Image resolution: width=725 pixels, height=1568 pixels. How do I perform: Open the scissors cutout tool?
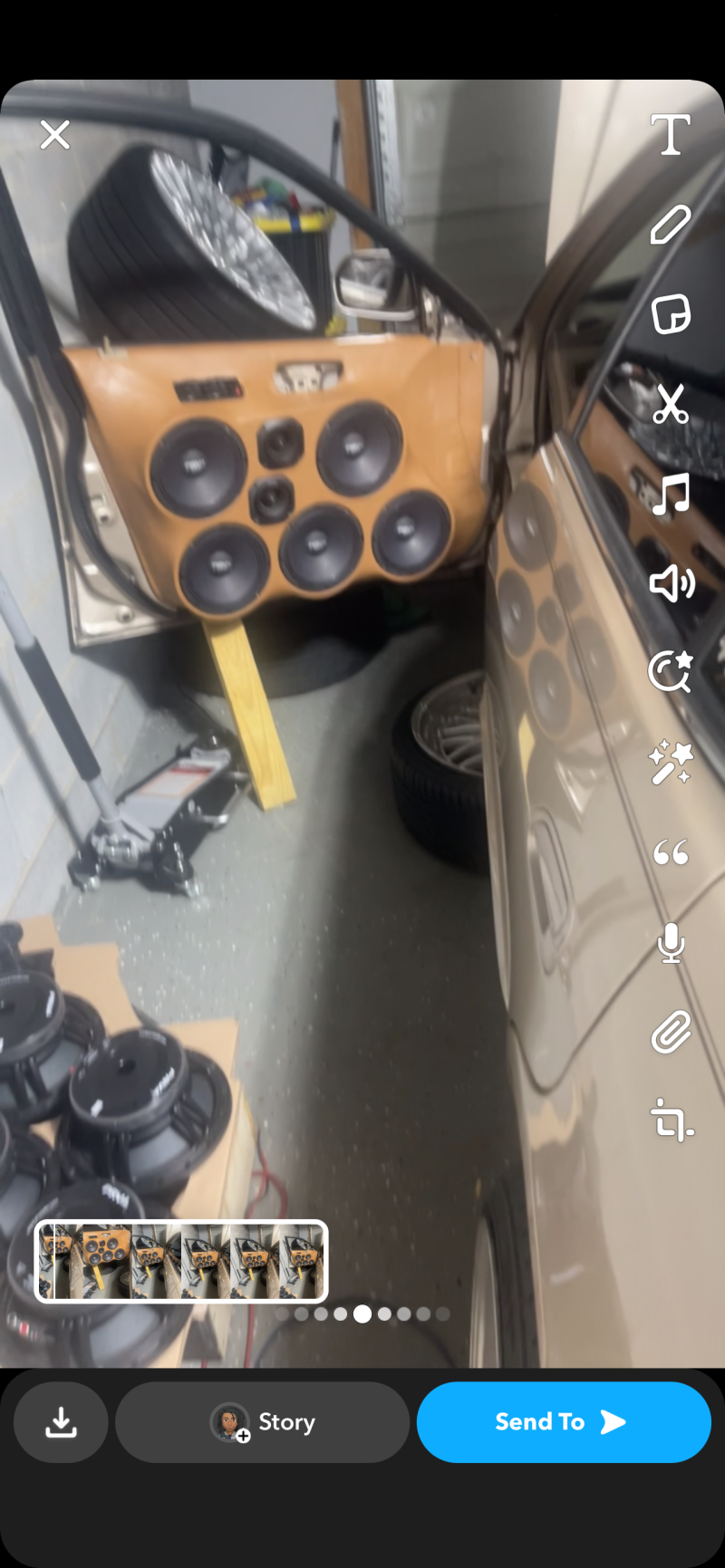[671, 404]
